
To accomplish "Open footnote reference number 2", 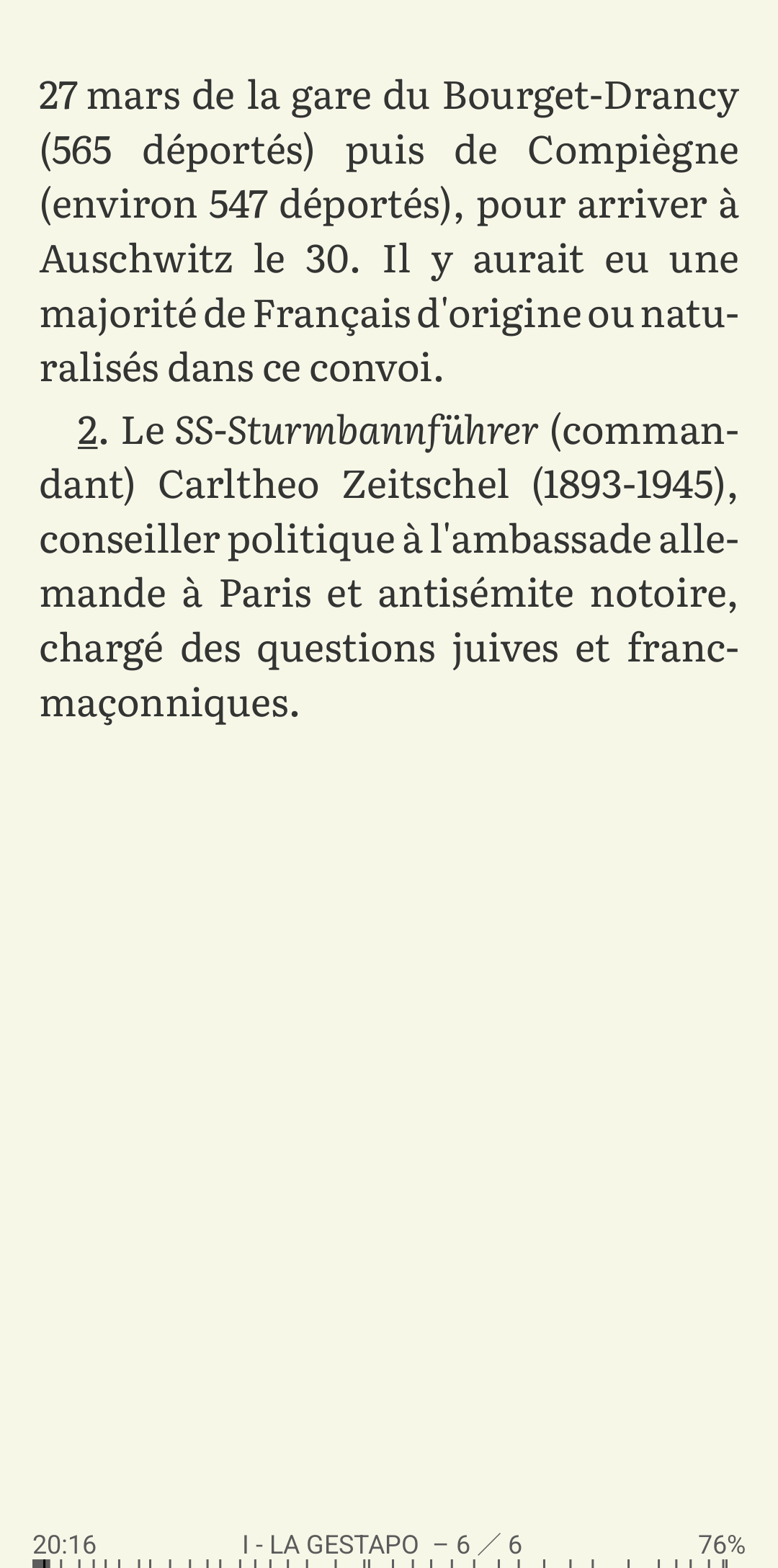I will coord(87,432).
